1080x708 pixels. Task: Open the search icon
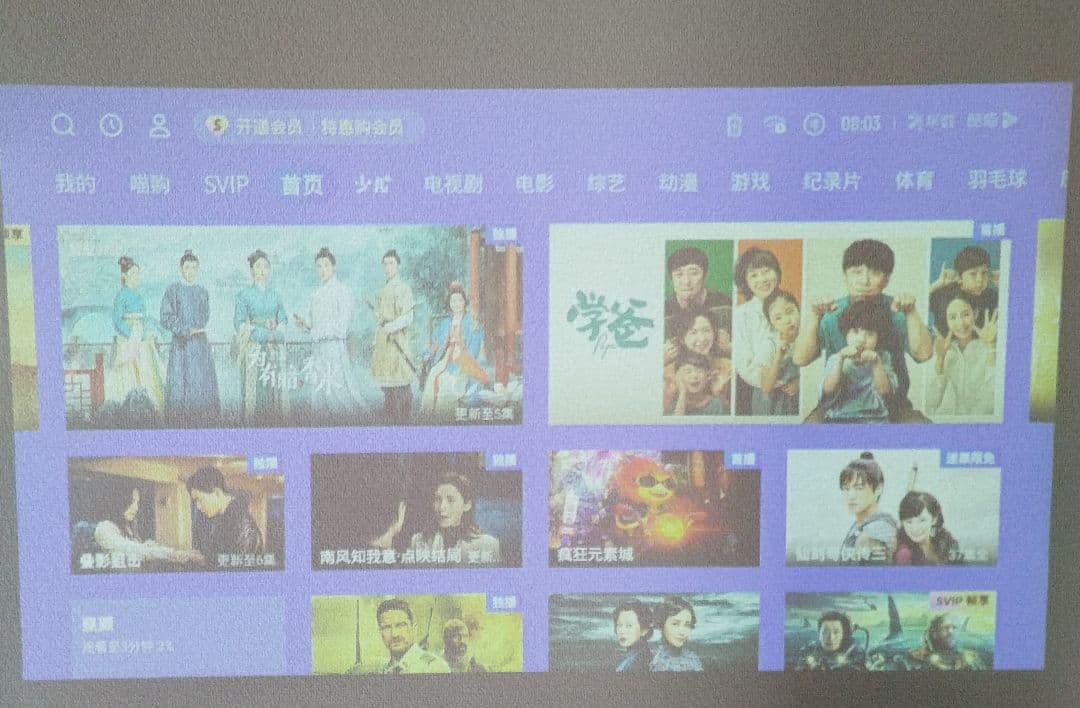63,125
